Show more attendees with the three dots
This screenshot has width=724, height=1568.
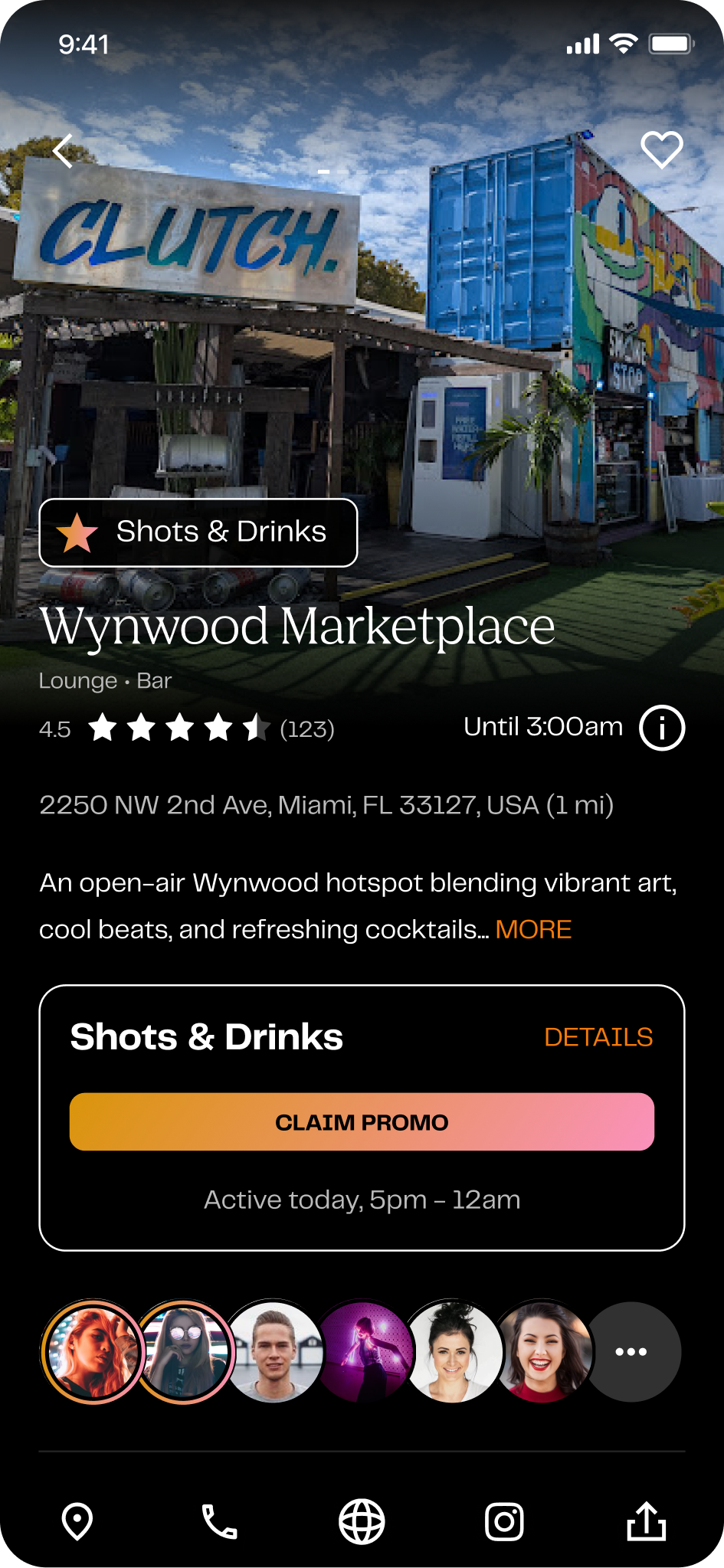(x=631, y=1352)
